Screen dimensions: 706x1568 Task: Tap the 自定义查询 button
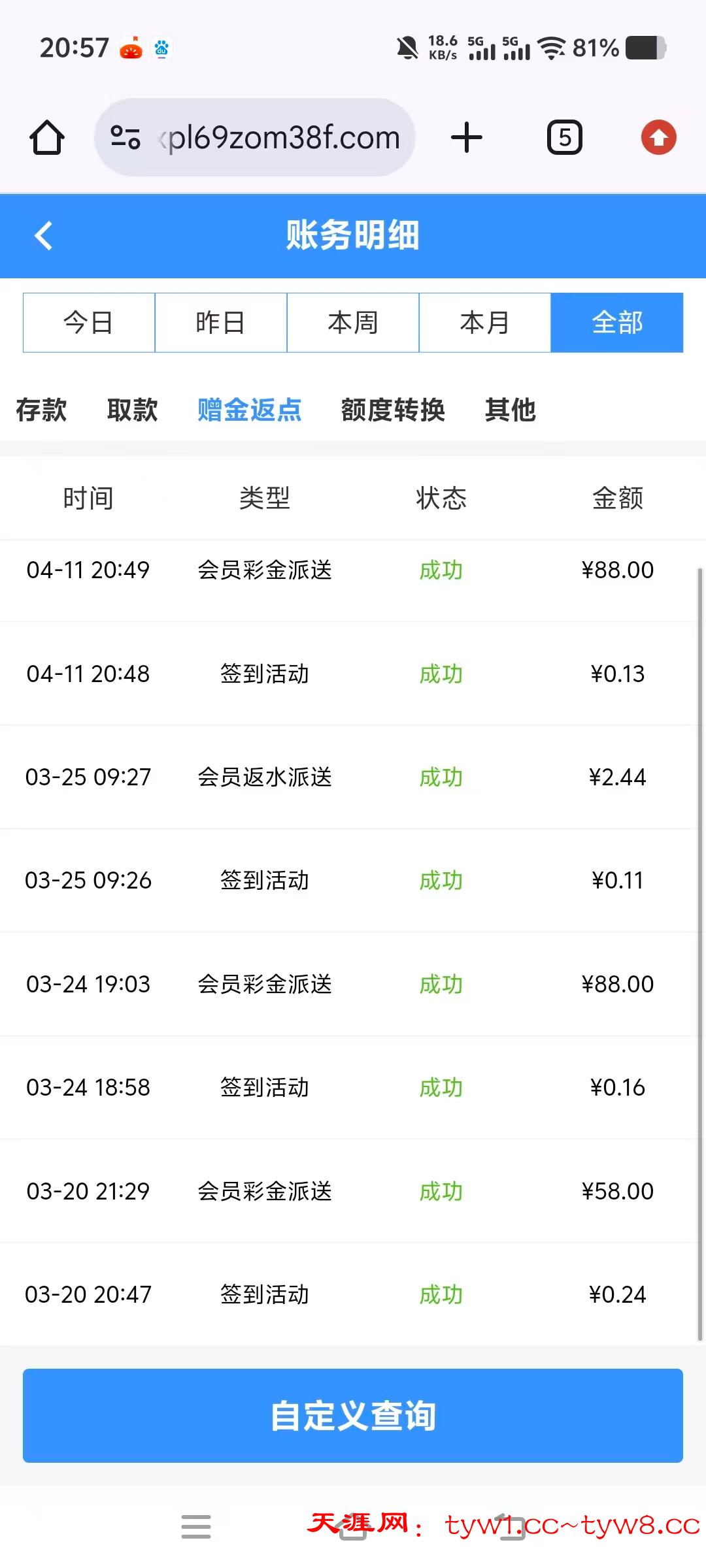point(353,1416)
